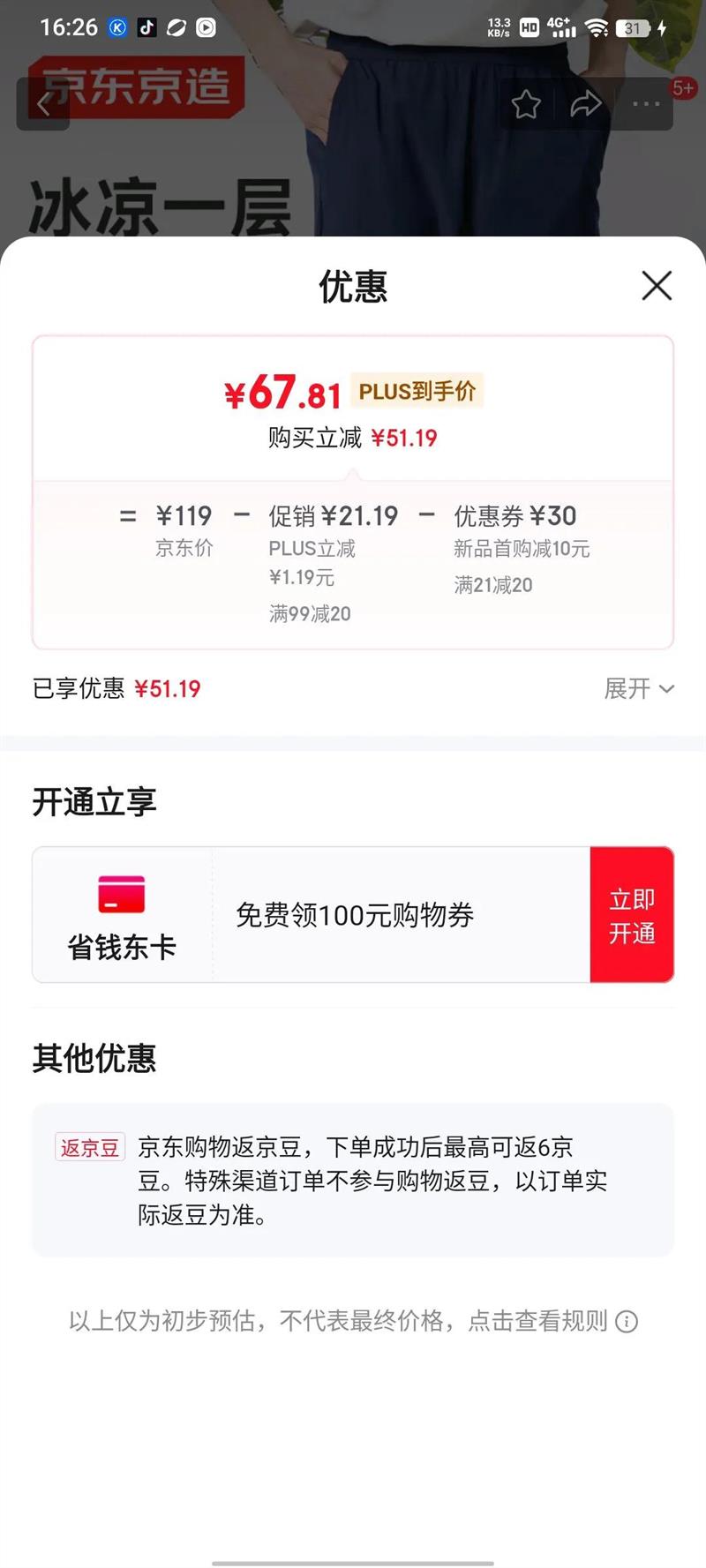Tap 立即开通 to activate 省钱东卡
This screenshot has height=1568, width=706.
coord(632,915)
